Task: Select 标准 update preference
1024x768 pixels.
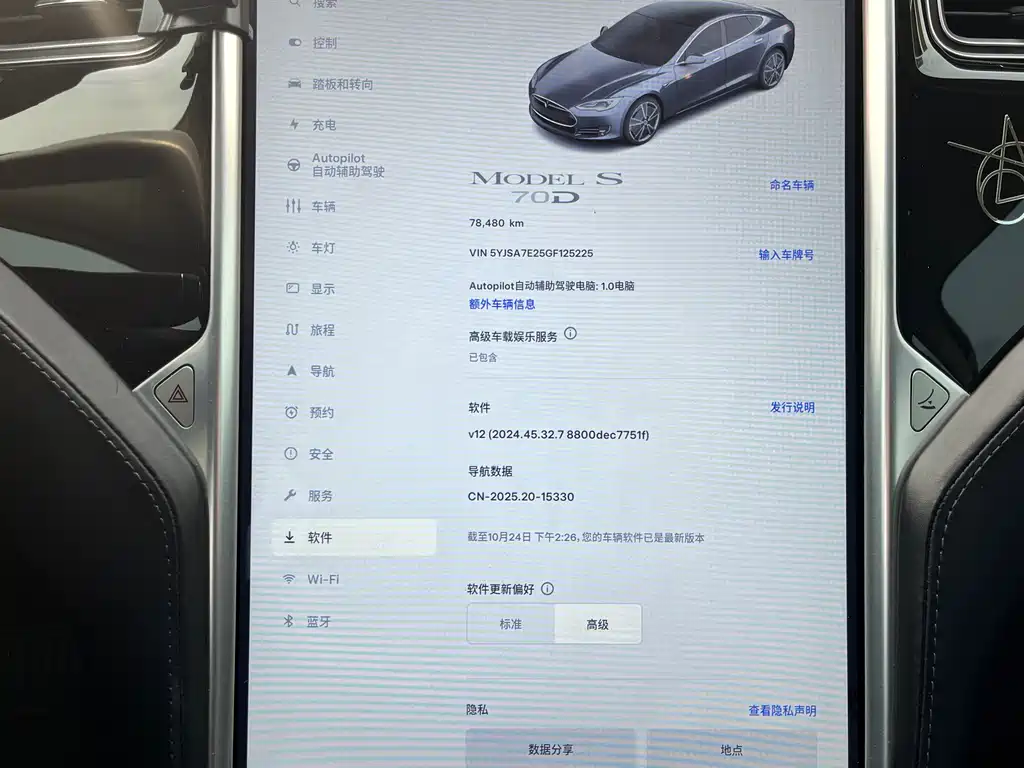Action: (x=511, y=624)
